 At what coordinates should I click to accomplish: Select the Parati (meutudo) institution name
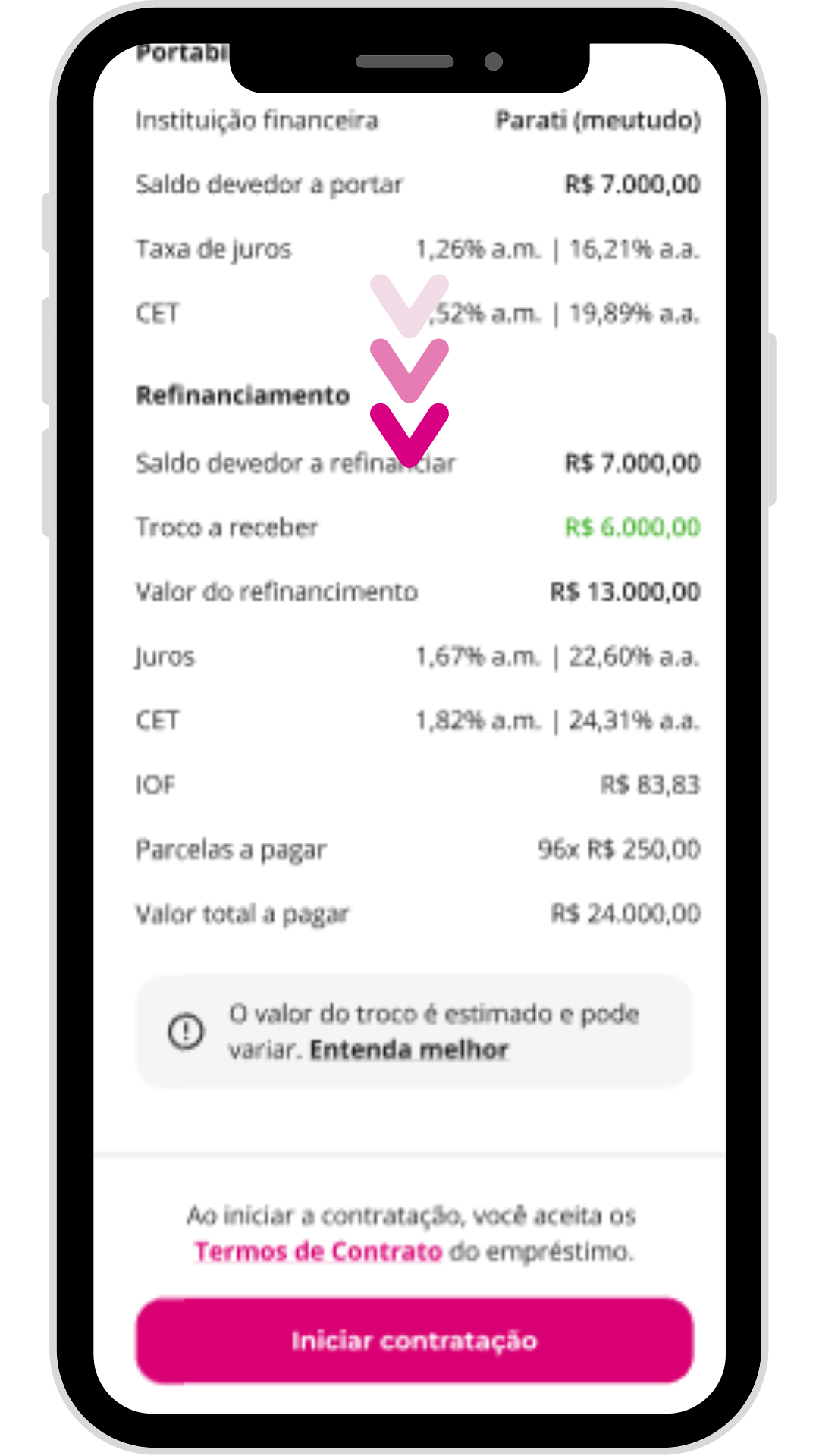tap(598, 120)
